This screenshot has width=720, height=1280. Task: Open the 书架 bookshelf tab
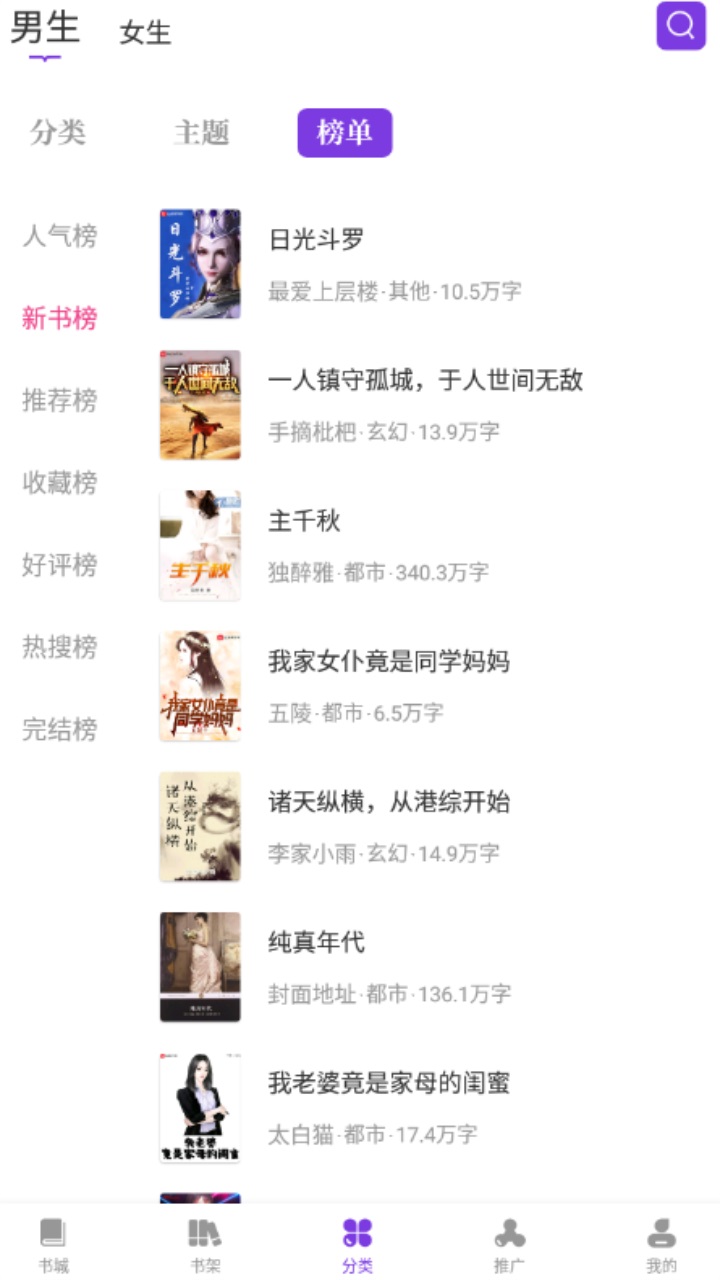pos(205,1245)
